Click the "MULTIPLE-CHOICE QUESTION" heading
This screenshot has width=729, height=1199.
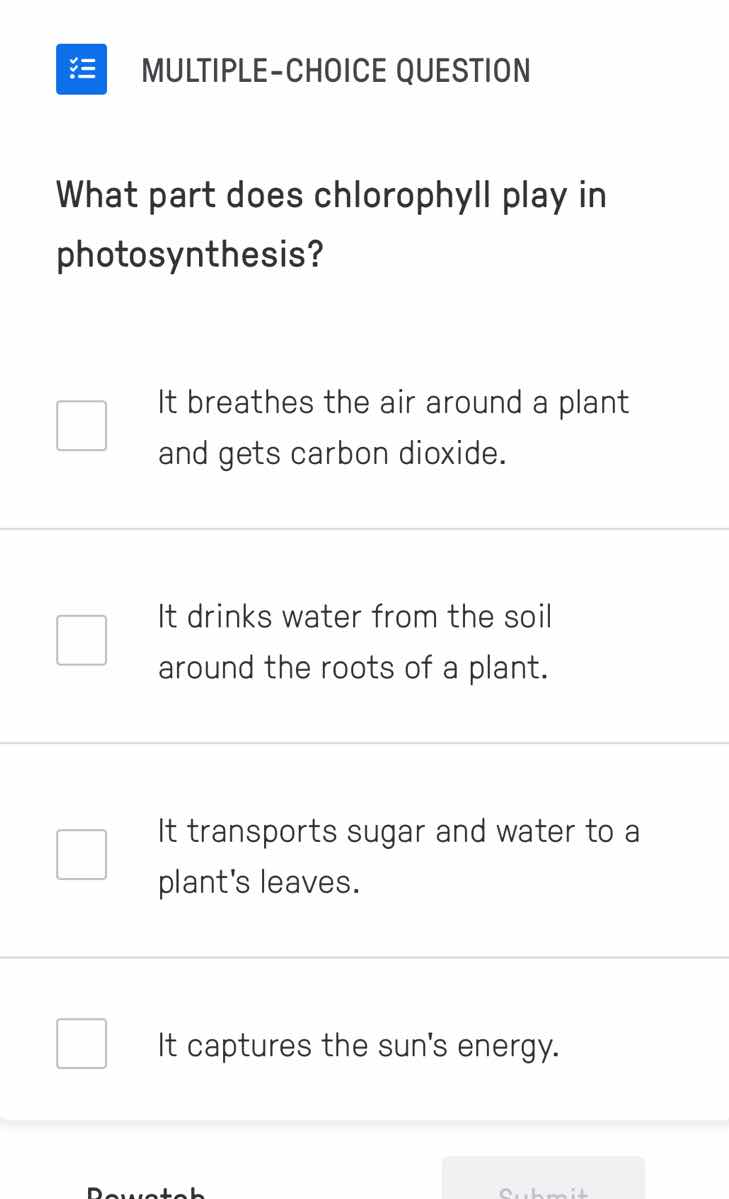tap(336, 70)
